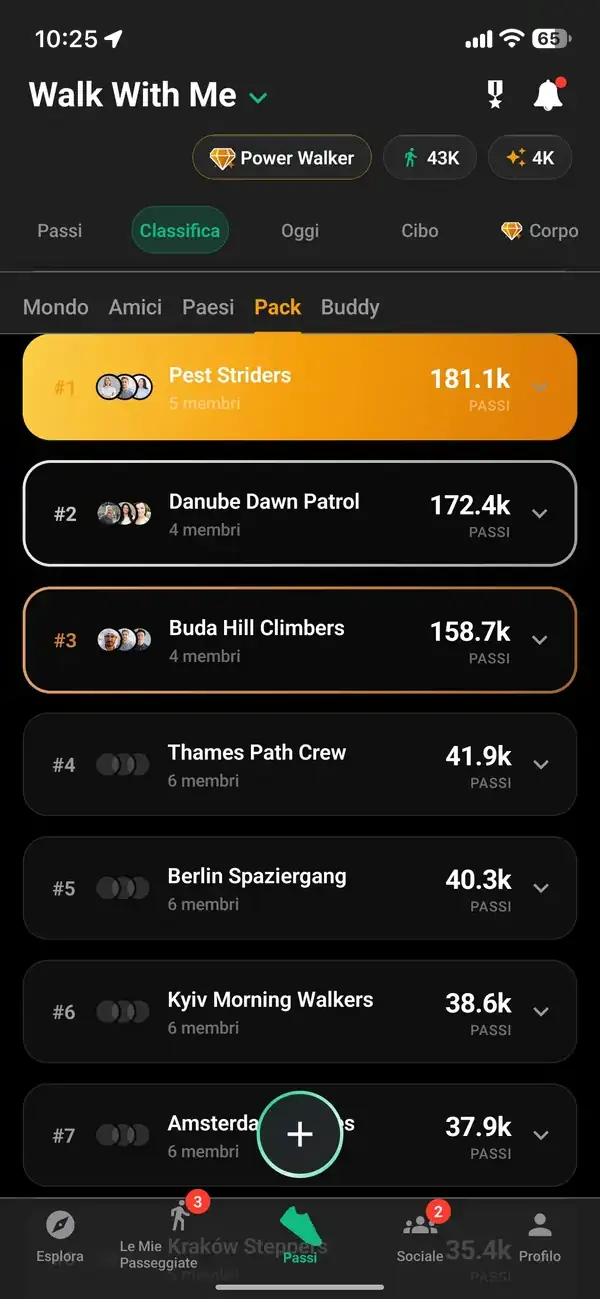Image resolution: width=600 pixels, height=1299 pixels.
Task: Tap the Power Walker chip
Action: click(282, 158)
